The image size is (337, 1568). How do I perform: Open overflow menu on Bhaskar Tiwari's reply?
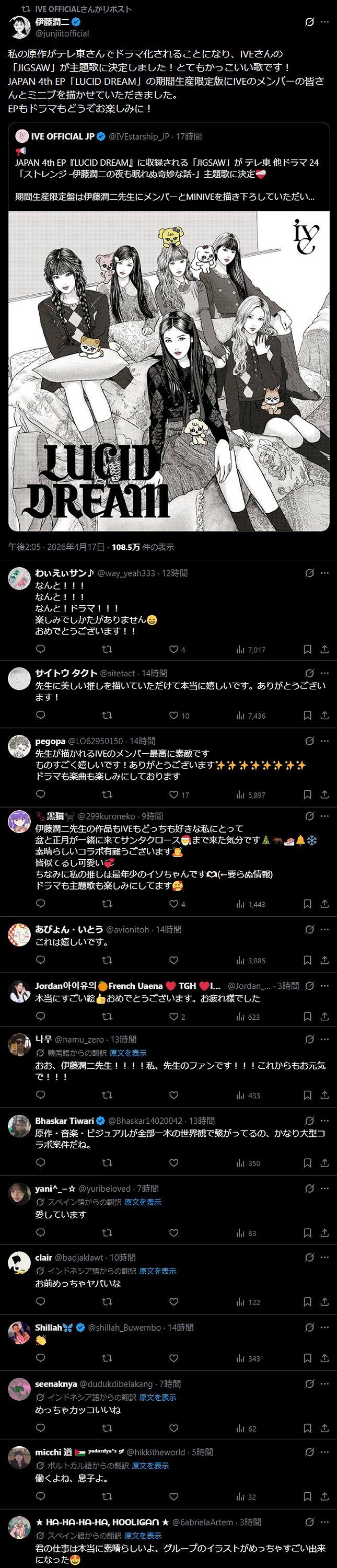325,1121
